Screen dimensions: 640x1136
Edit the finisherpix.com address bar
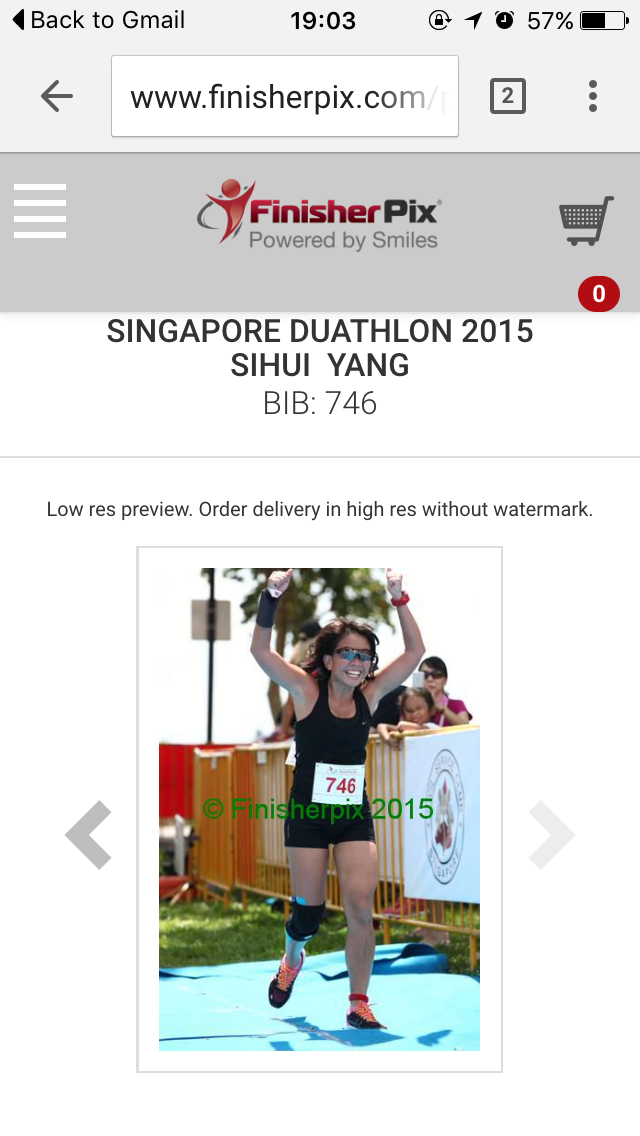(285, 96)
